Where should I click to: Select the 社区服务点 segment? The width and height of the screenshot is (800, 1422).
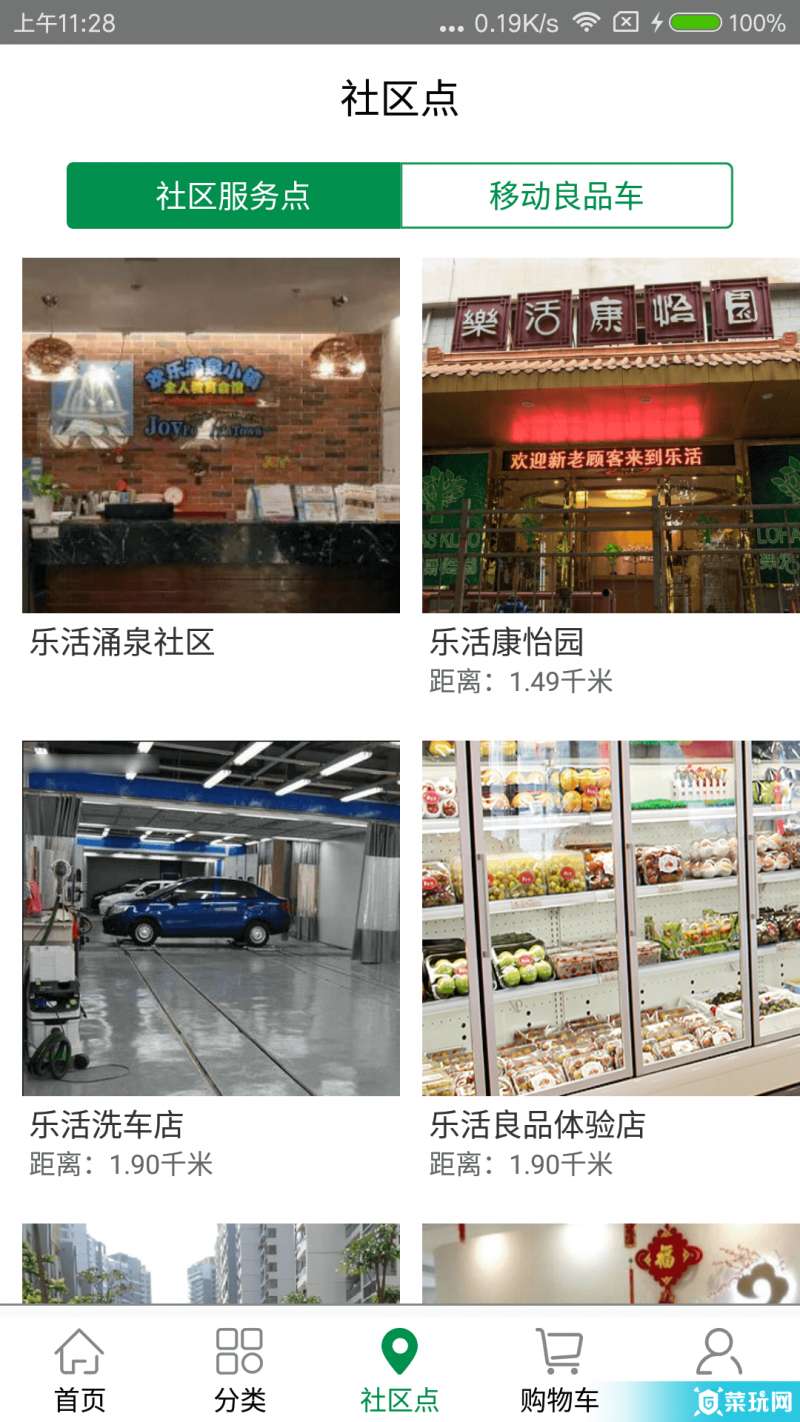(x=233, y=196)
